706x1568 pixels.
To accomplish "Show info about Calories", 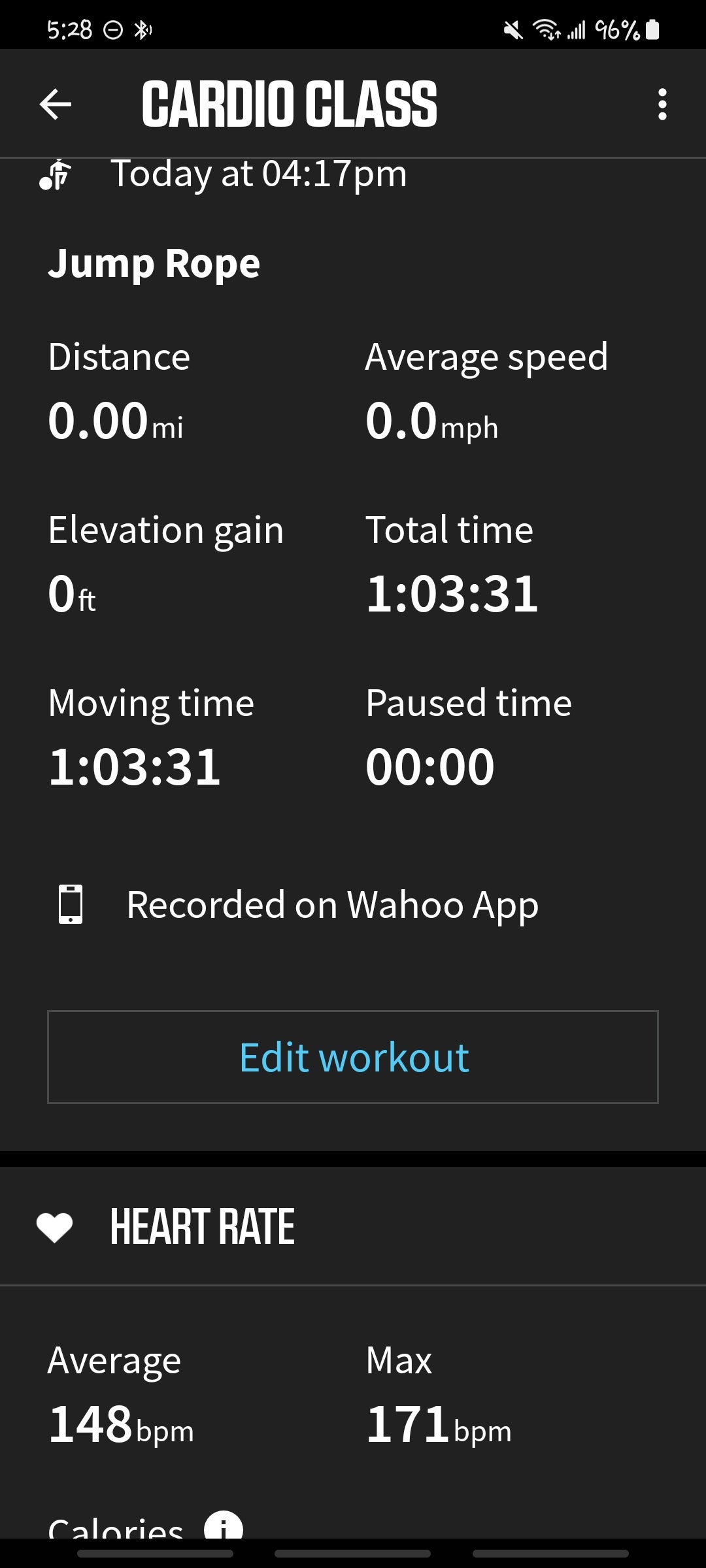I will 223,1526.
